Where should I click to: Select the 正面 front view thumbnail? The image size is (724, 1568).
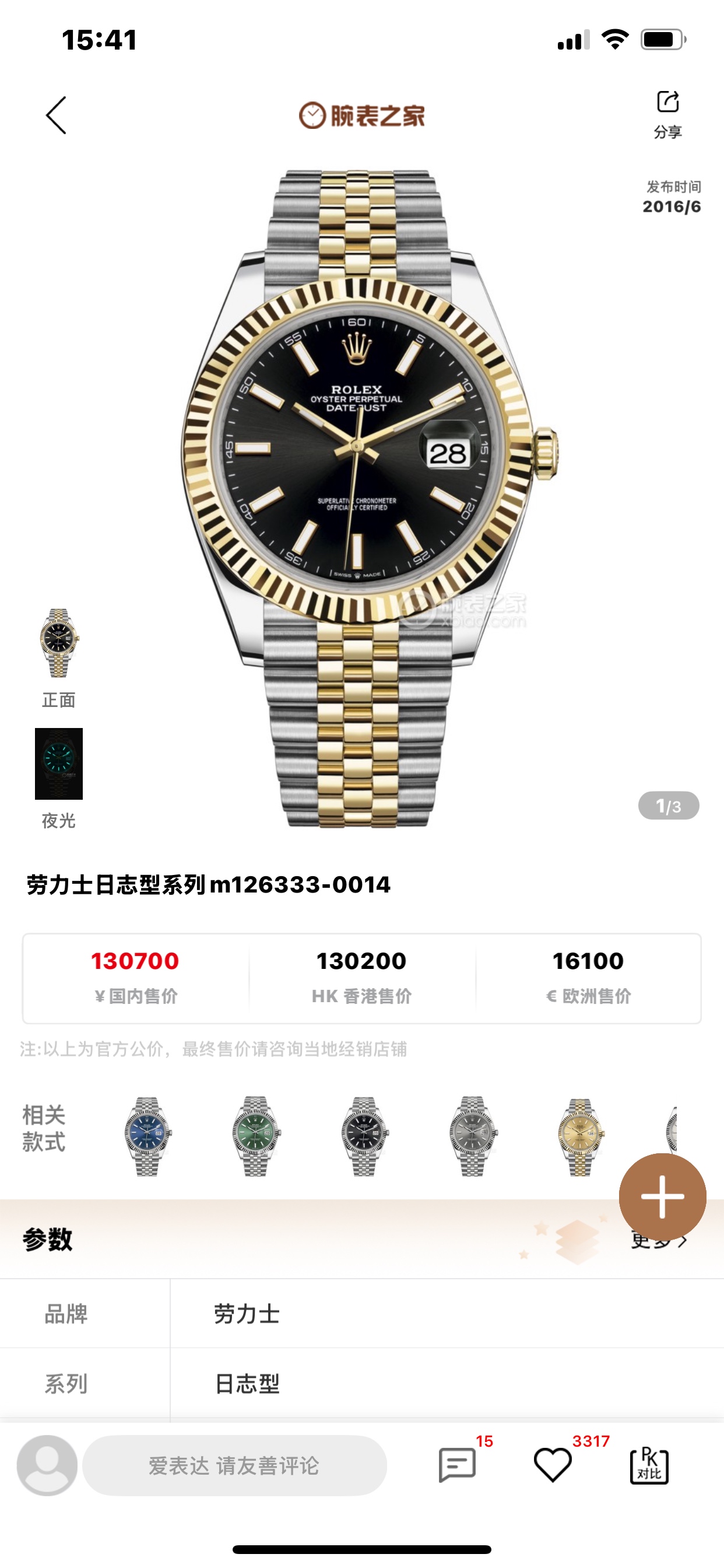pos(58,643)
